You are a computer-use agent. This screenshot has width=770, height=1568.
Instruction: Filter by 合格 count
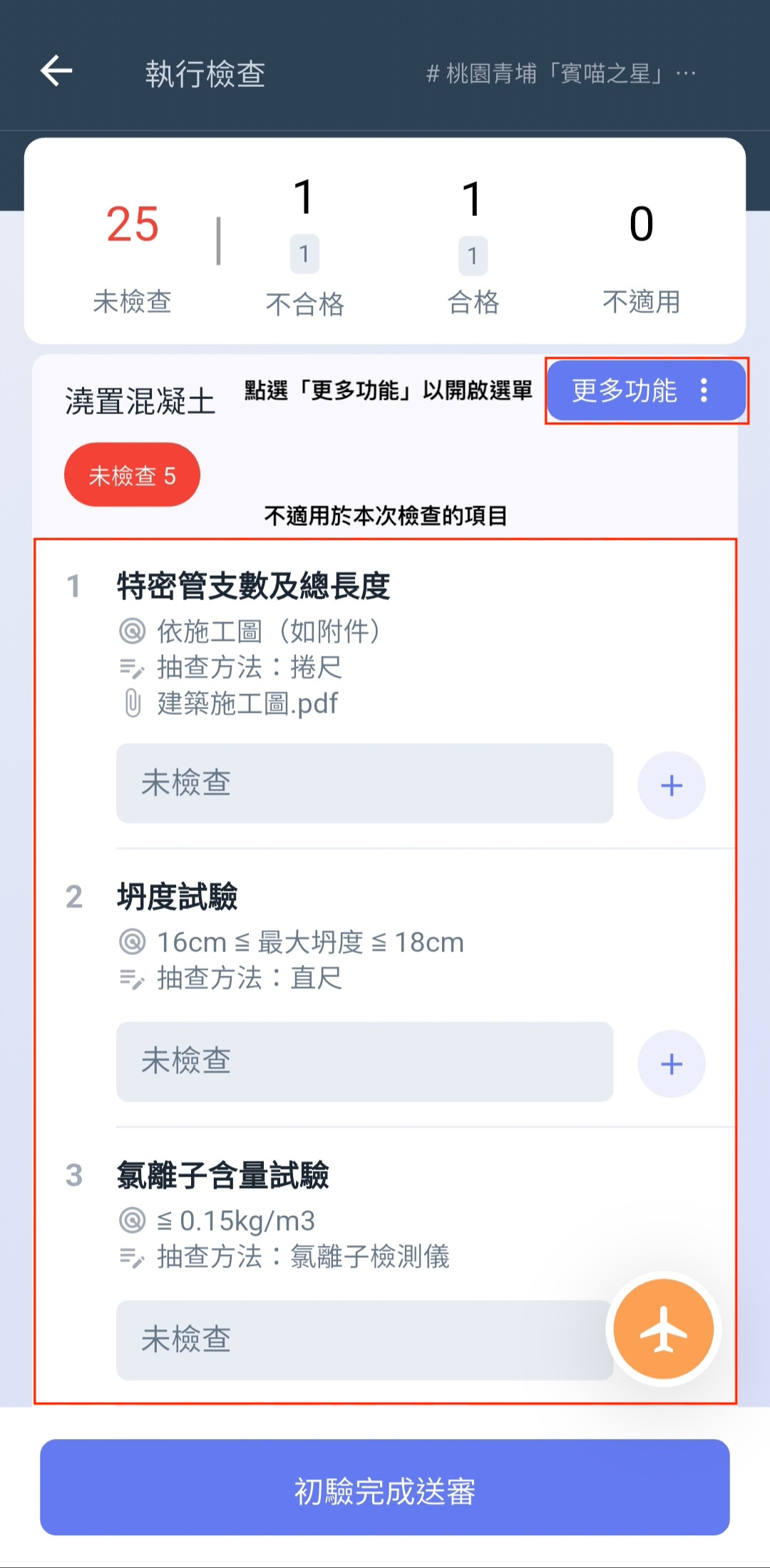coord(473,246)
